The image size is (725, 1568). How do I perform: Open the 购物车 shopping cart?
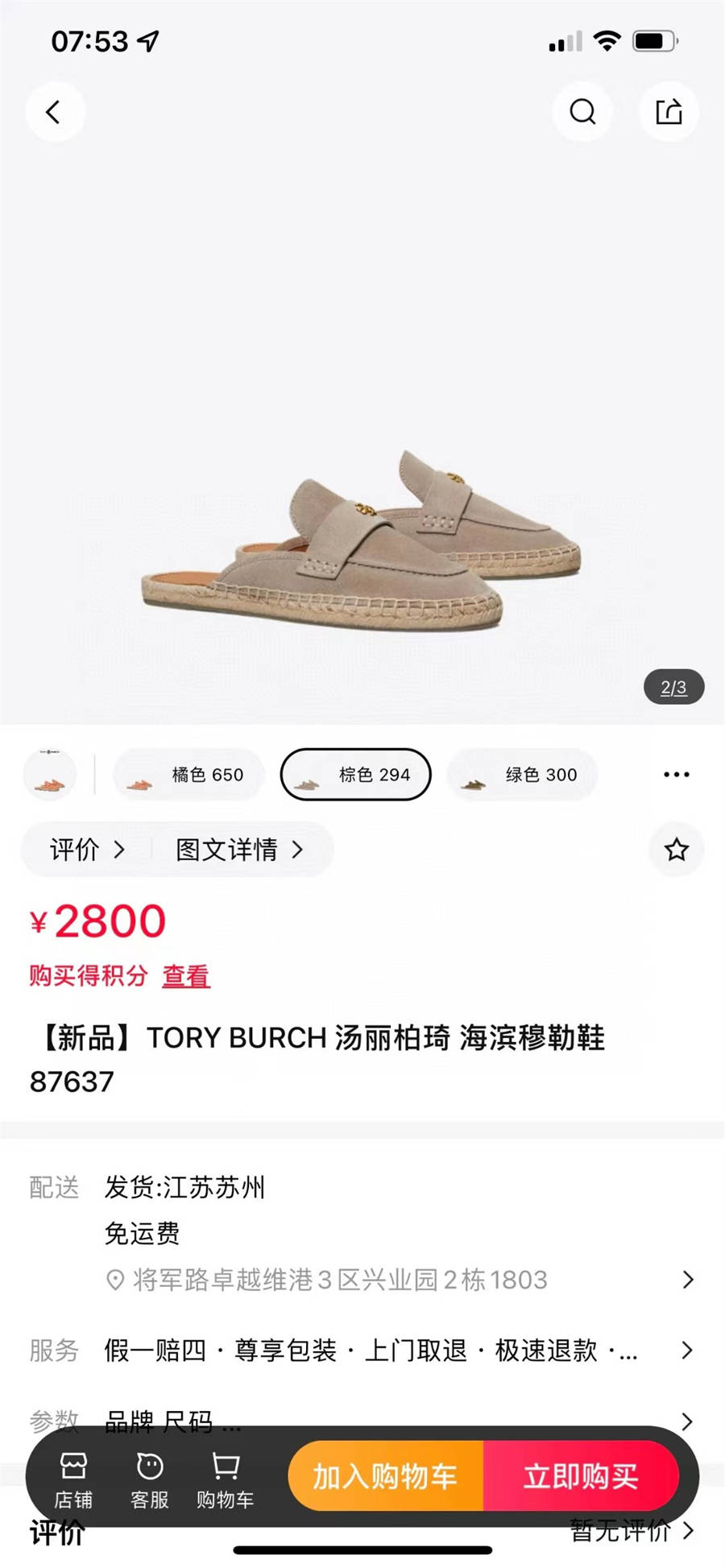point(226,1479)
